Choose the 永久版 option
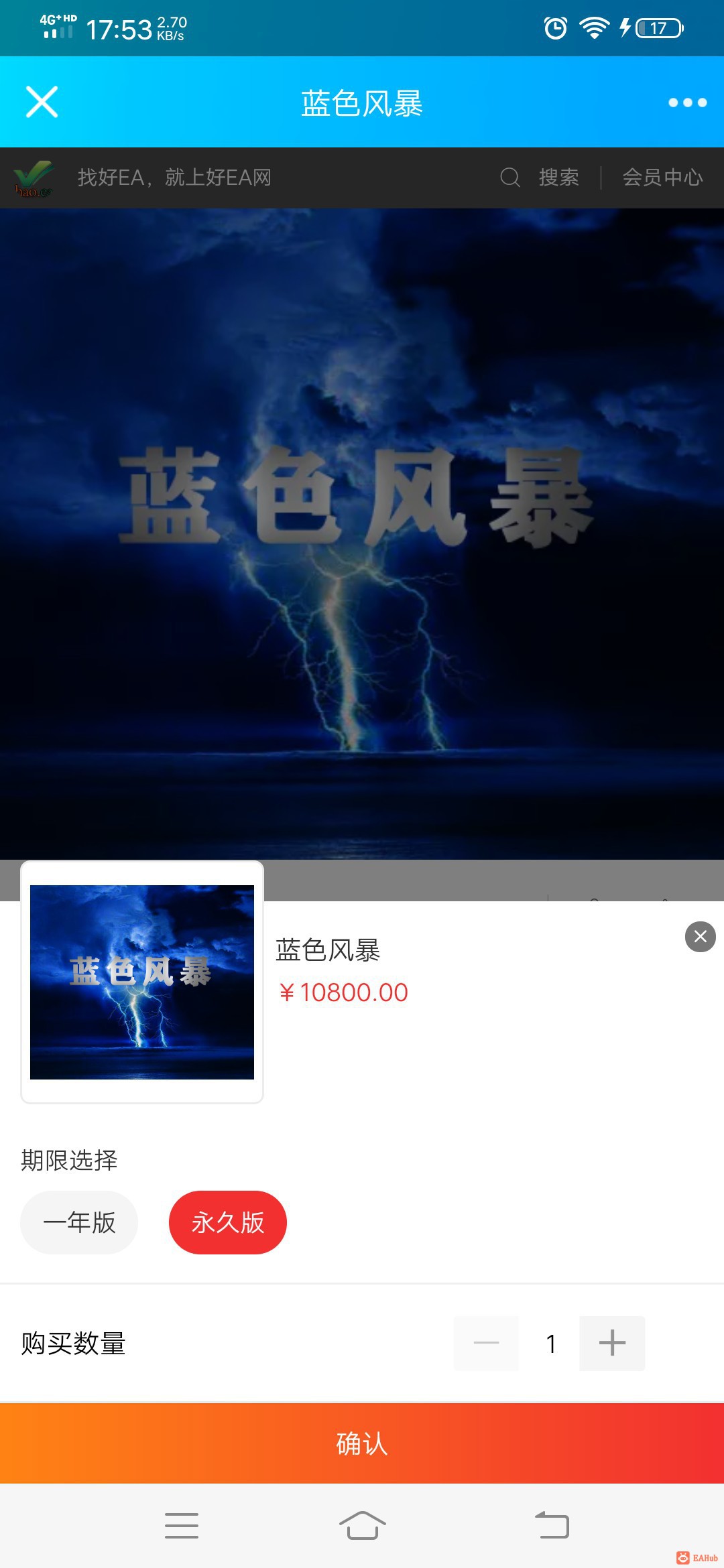This screenshot has width=724, height=1568. [228, 1222]
